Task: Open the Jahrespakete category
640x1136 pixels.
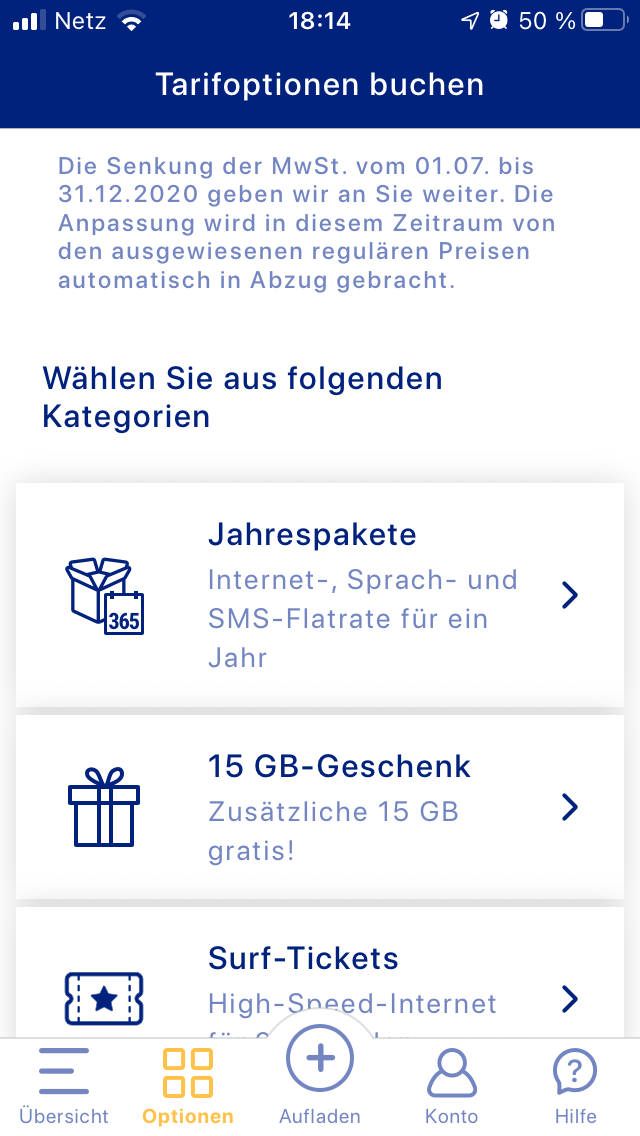Action: click(320, 595)
